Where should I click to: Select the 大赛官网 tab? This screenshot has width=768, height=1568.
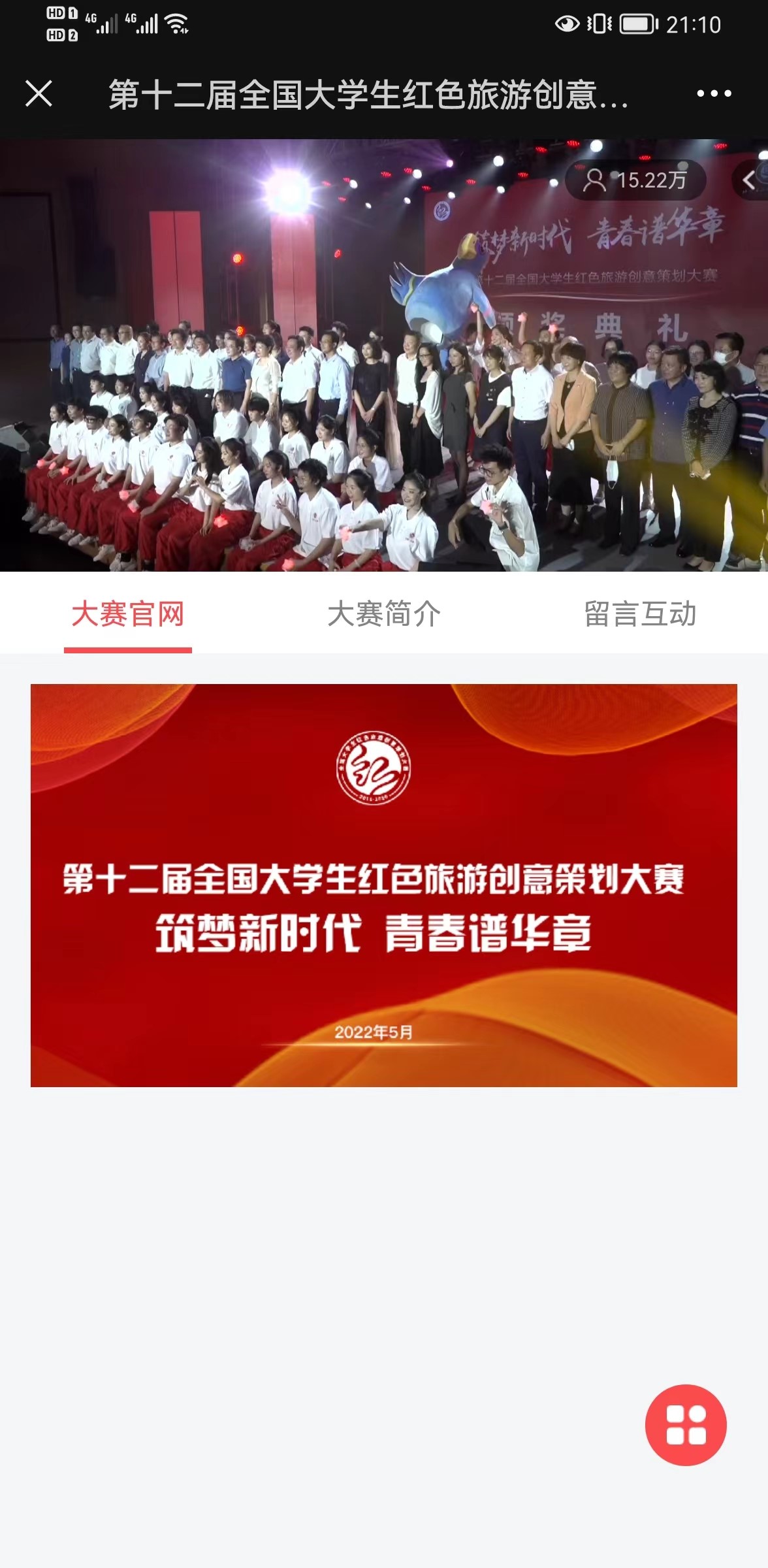tap(128, 614)
